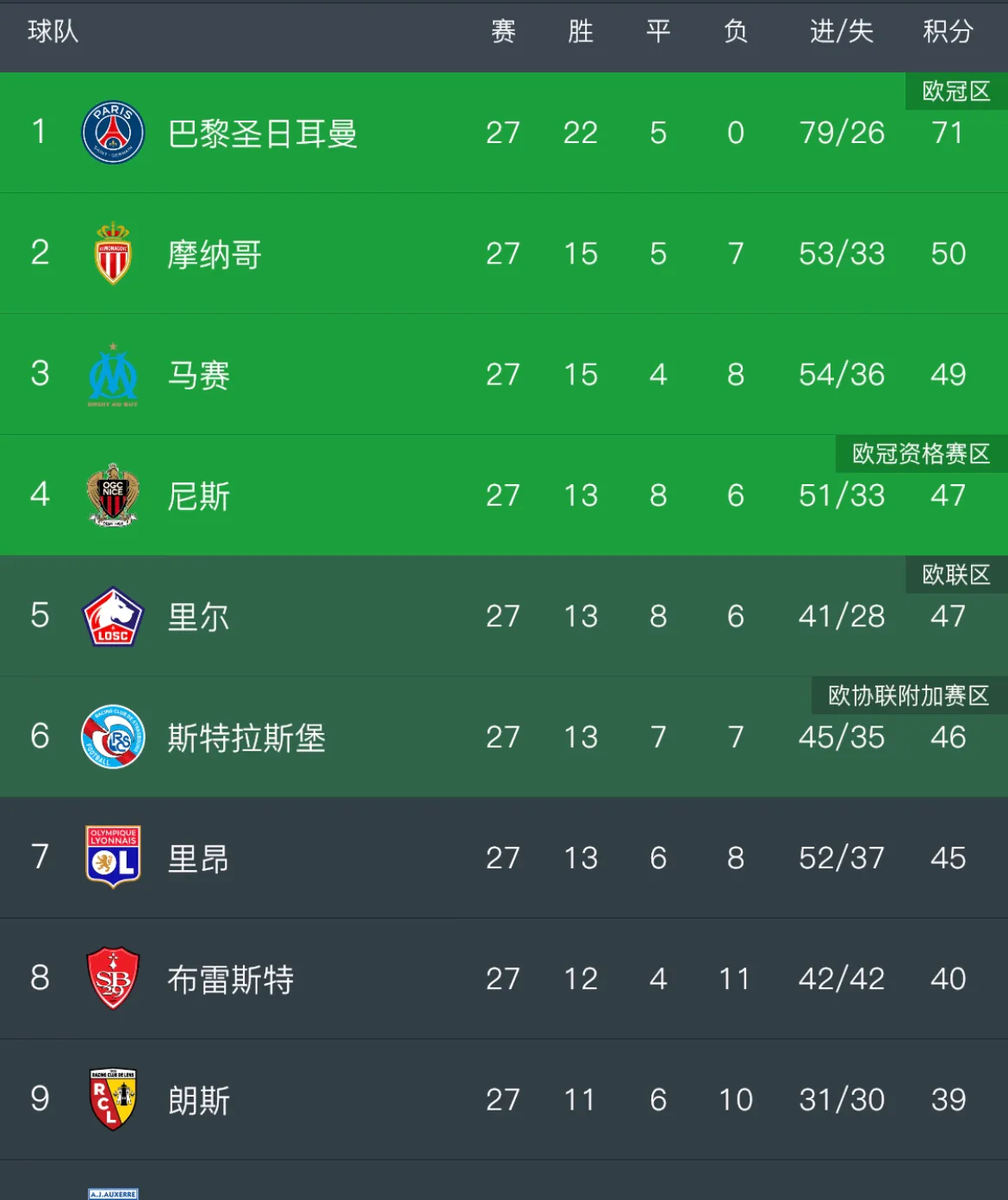Open the 尼斯 team row

click(199, 496)
